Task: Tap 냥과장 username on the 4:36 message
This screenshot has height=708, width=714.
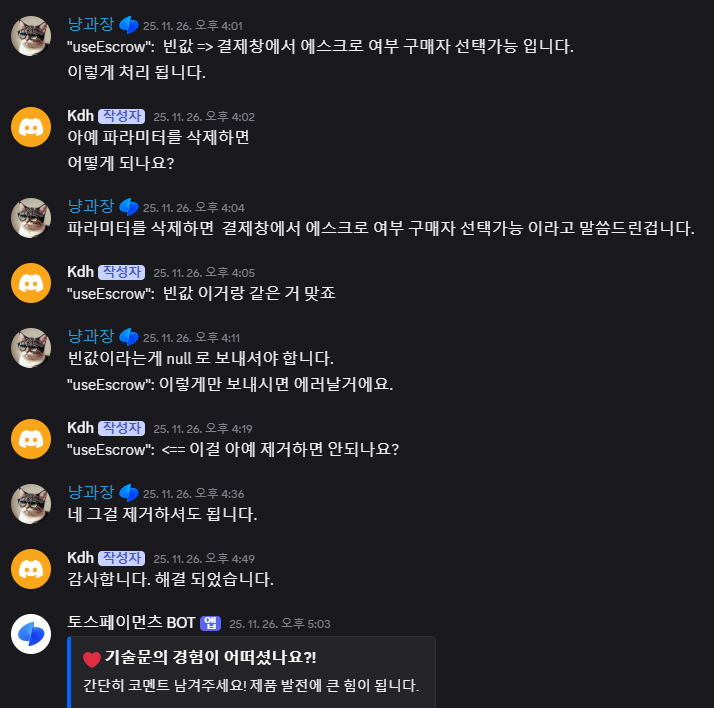Action: coord(90,493)
